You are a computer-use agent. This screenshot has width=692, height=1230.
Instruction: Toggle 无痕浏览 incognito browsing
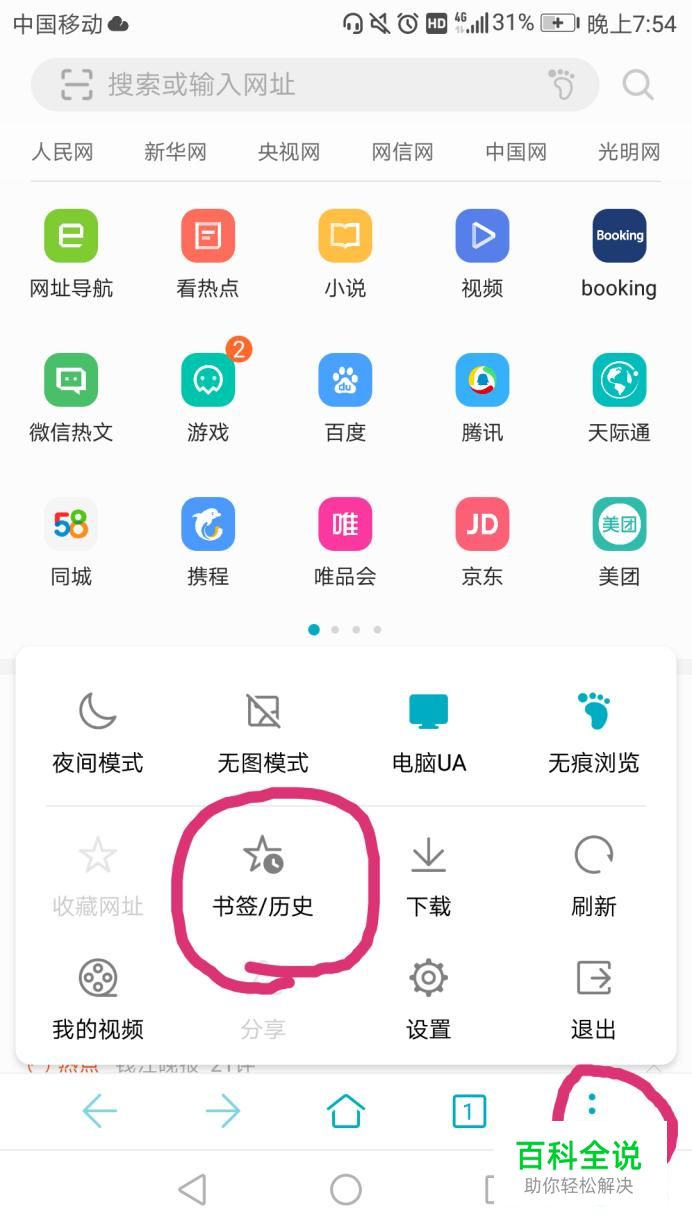pyautogui.click(x=593, y=732)
